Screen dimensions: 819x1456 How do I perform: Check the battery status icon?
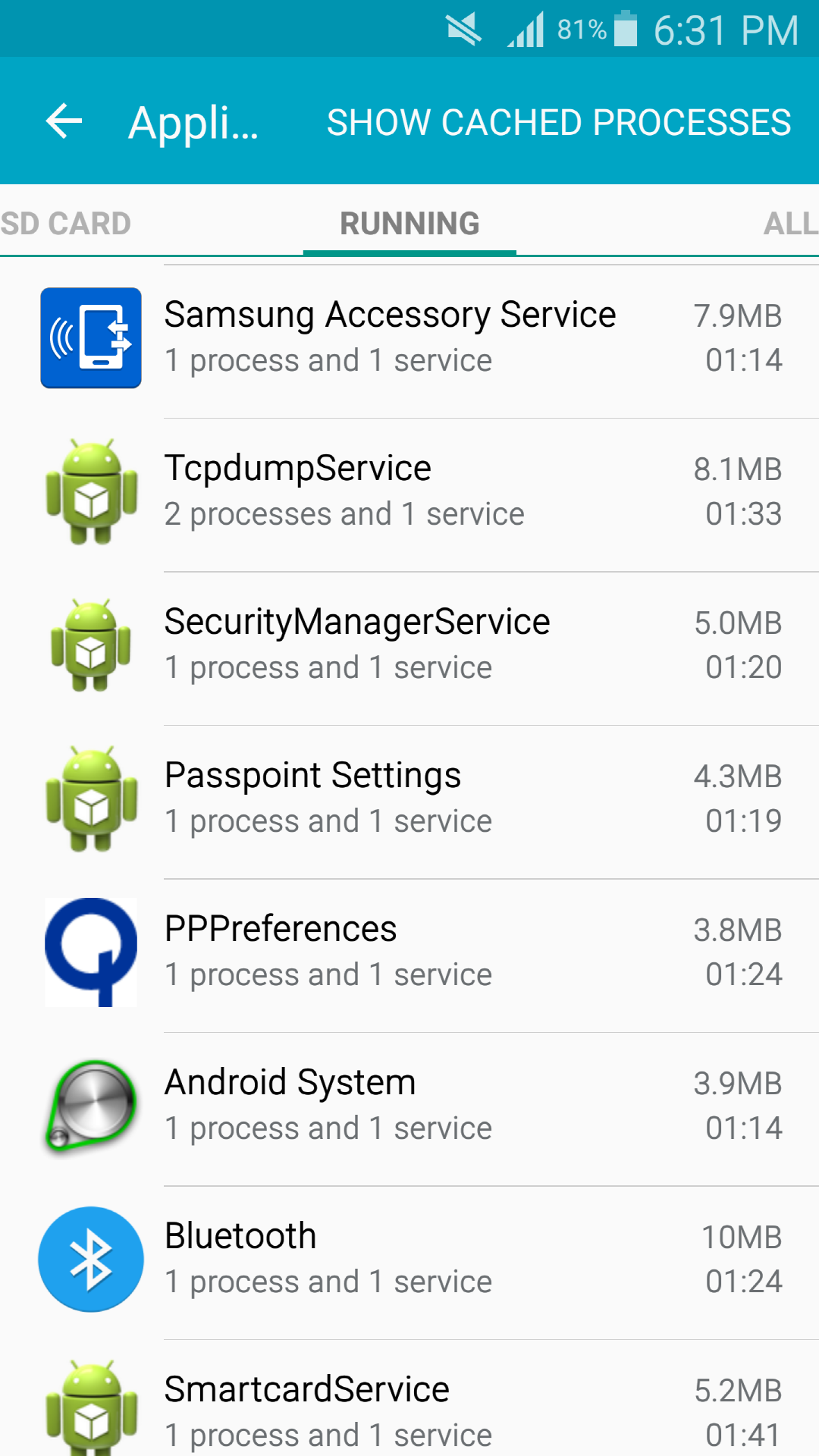(x=626, y=30)
